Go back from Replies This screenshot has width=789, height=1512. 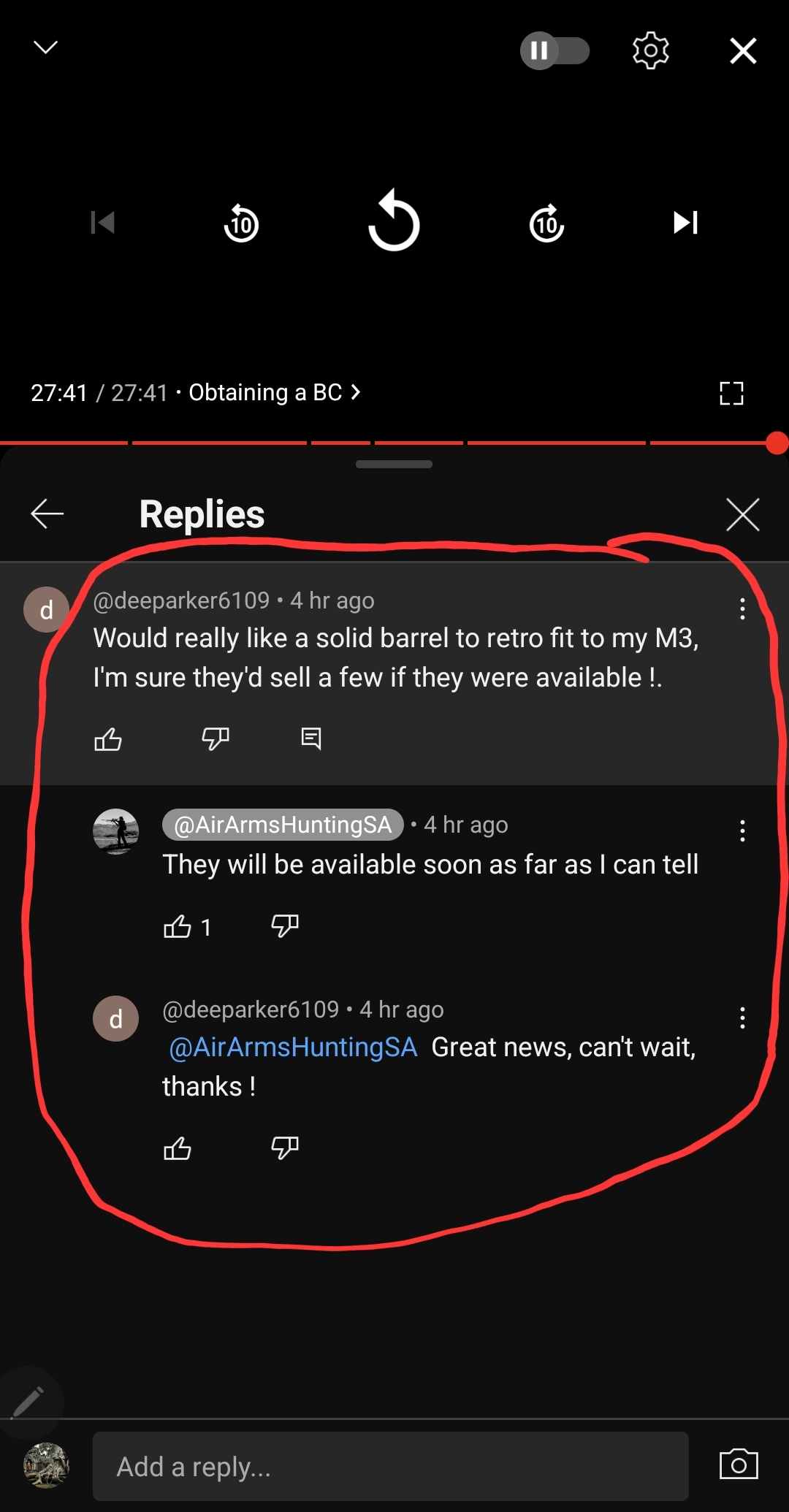47,514
